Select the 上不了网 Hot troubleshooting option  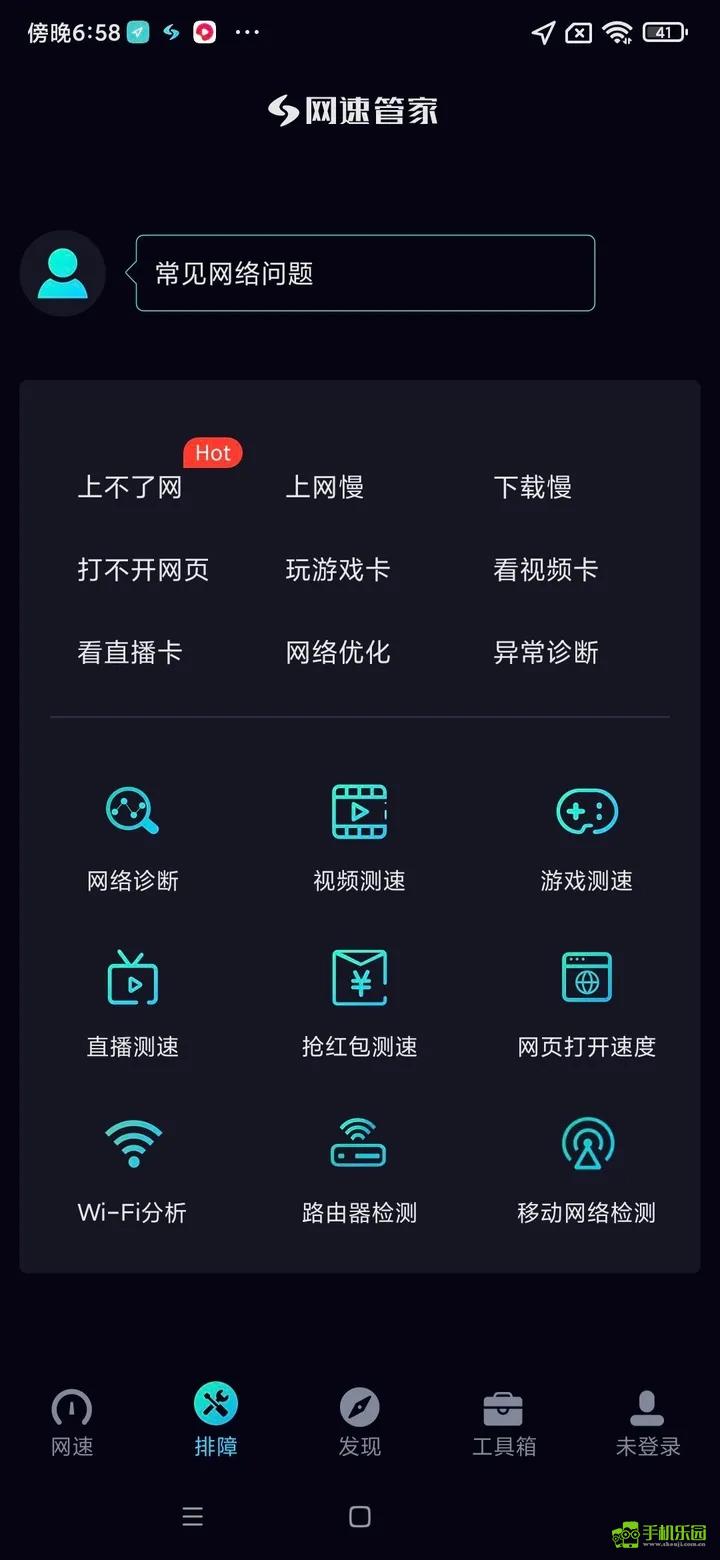tap(129, 487)
